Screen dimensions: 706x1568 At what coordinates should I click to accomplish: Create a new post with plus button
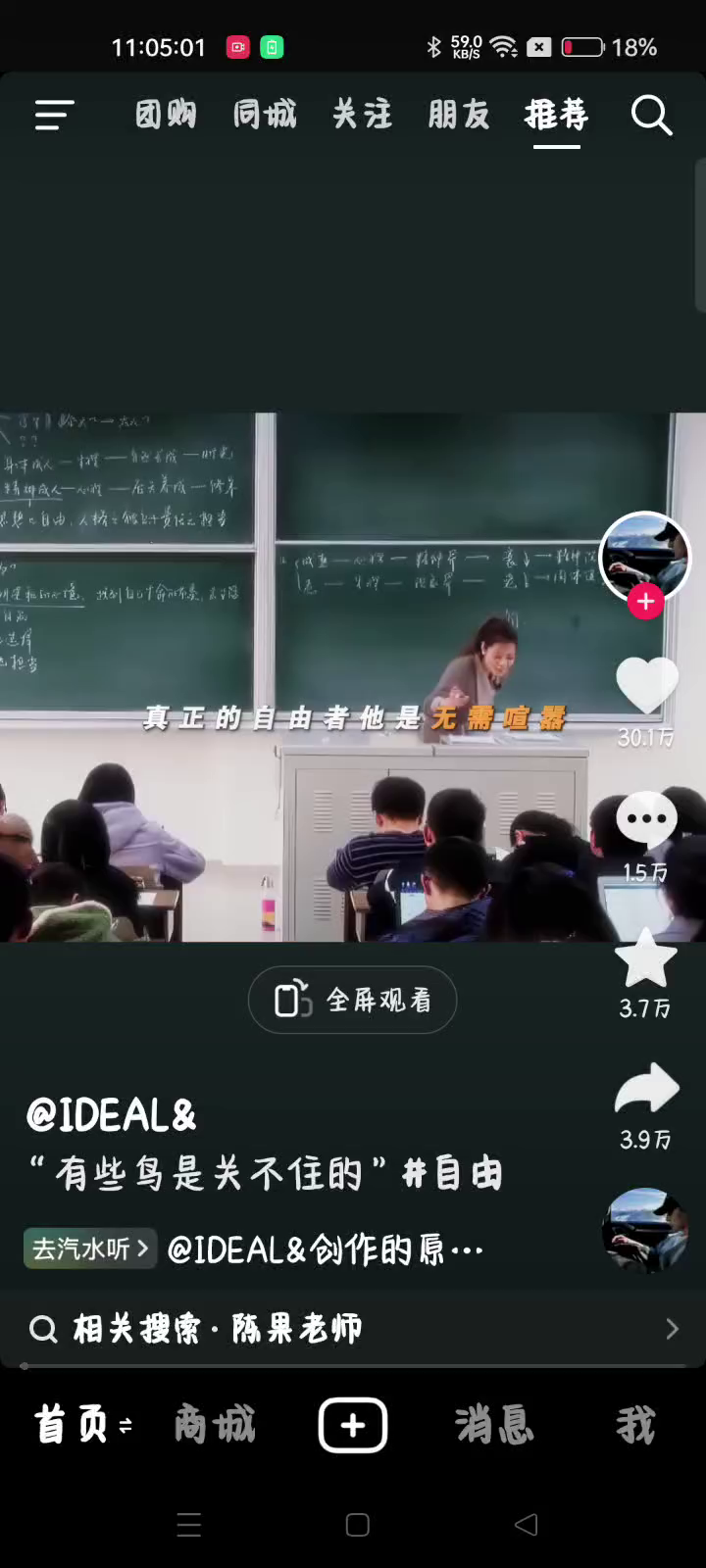(353, 1425)
